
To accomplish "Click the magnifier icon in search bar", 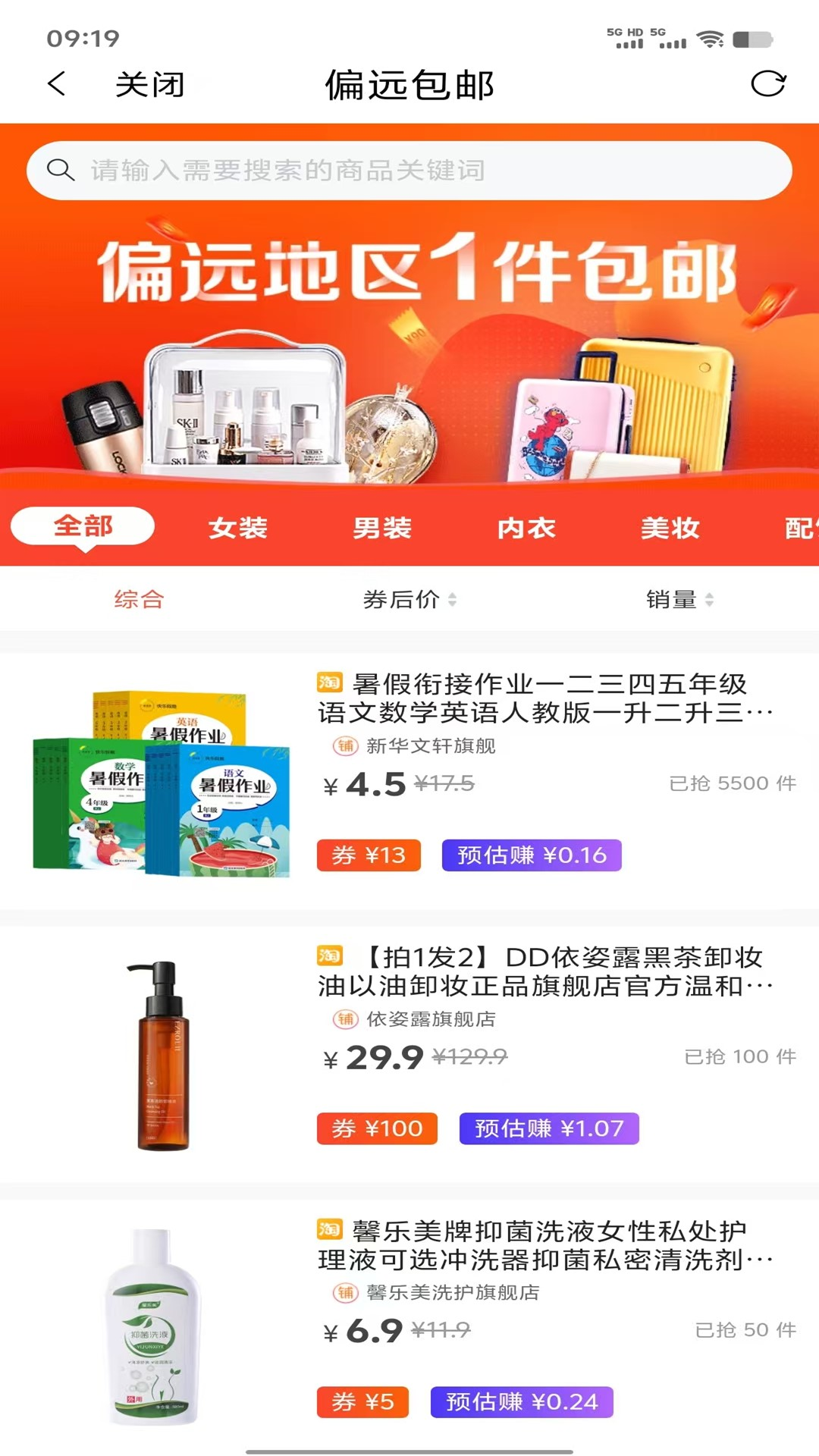I will (x=61, y=170).
